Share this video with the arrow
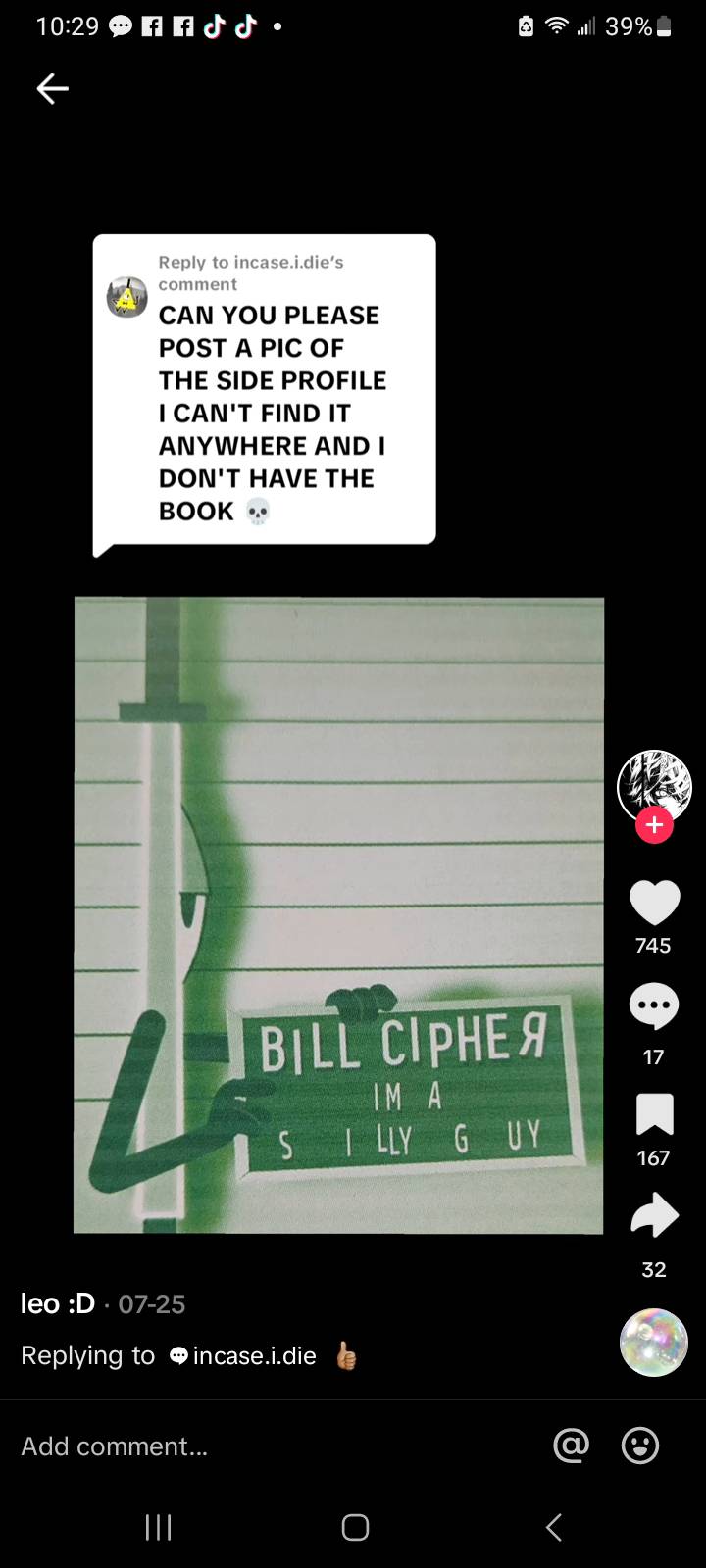 [654, 1215]
